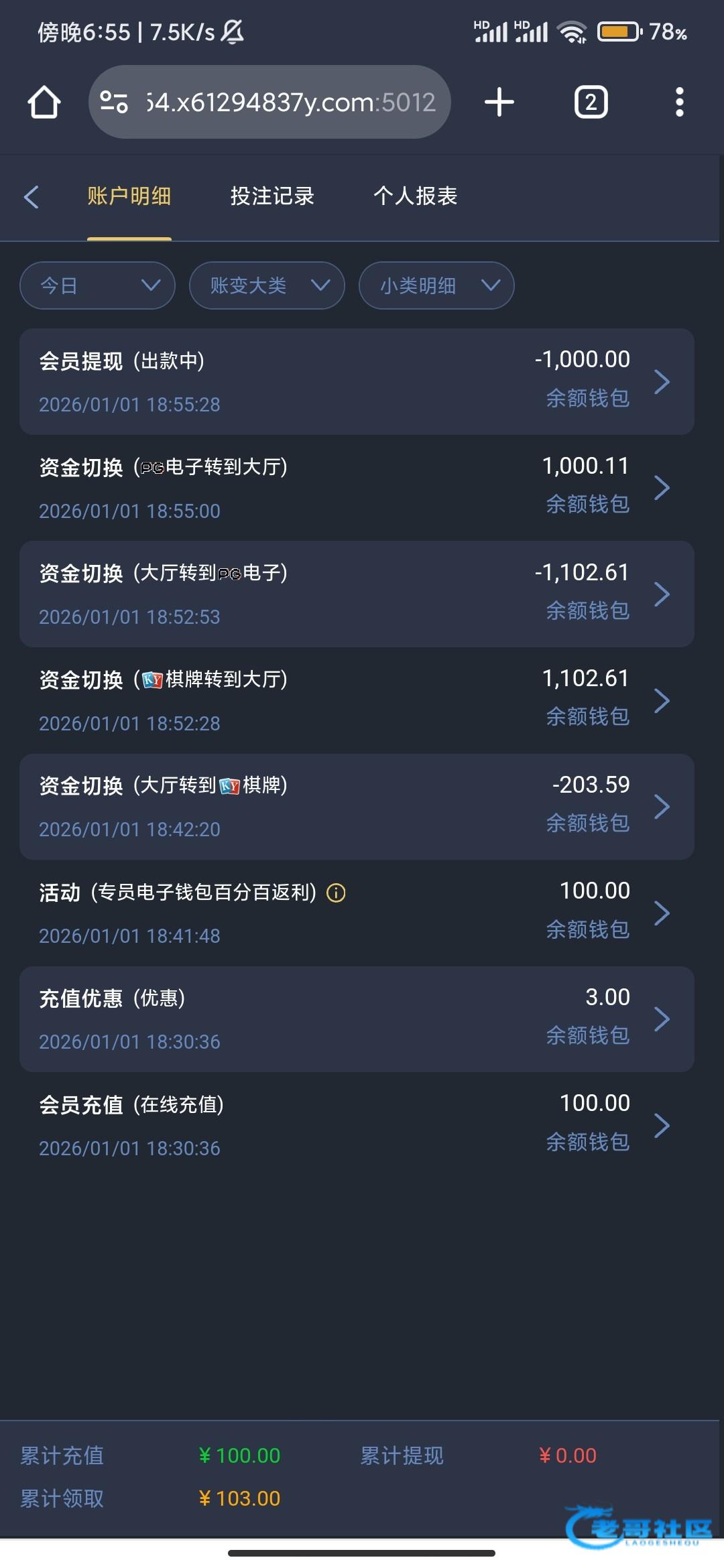Open PG电子转到大厅 transfer record

tap(357, 488)
